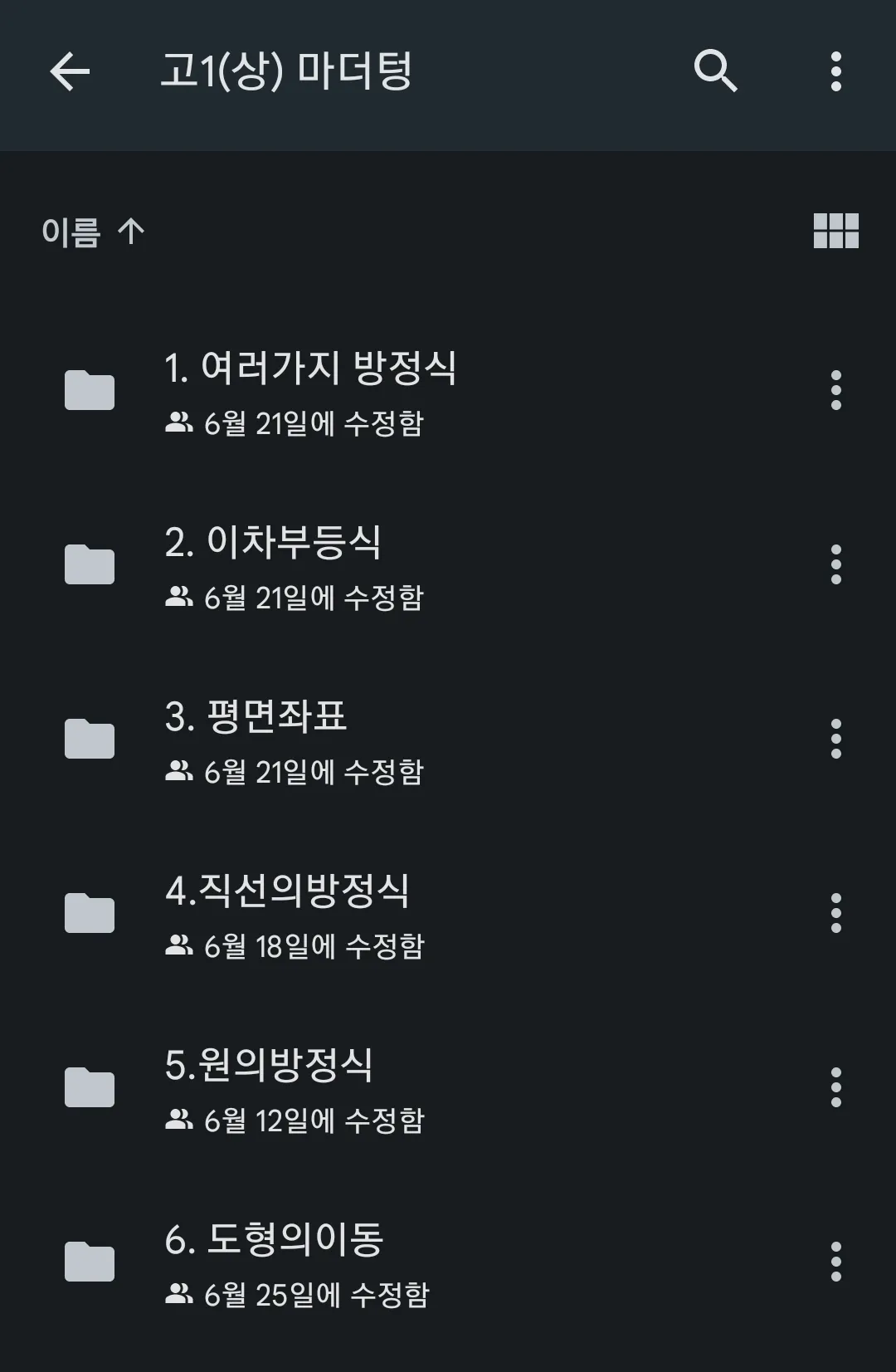Expand the three-dot menu for 4.직선의방정식

click(x=836, y=911)
